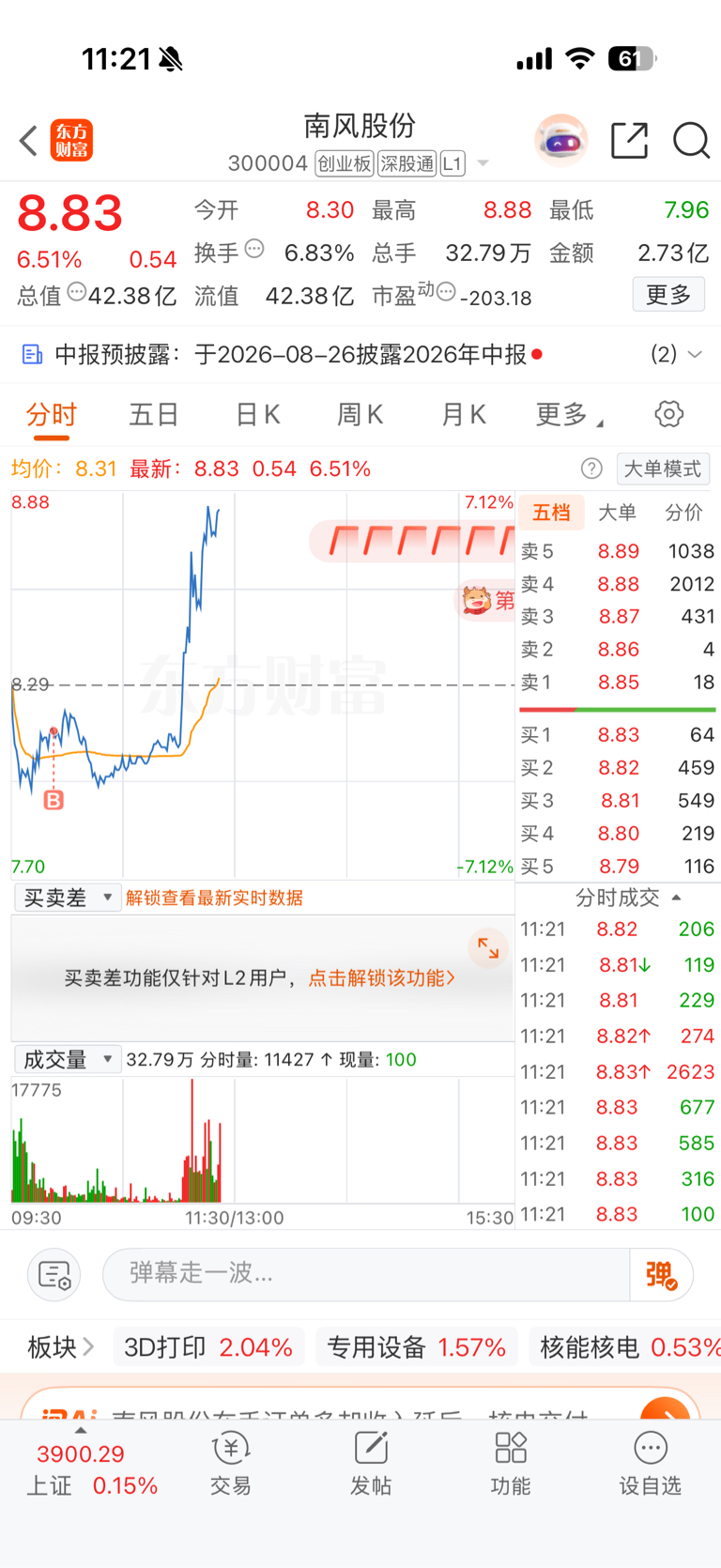
Task: Select the 分价 tab in order book
Action: click(x=683, y=512)
